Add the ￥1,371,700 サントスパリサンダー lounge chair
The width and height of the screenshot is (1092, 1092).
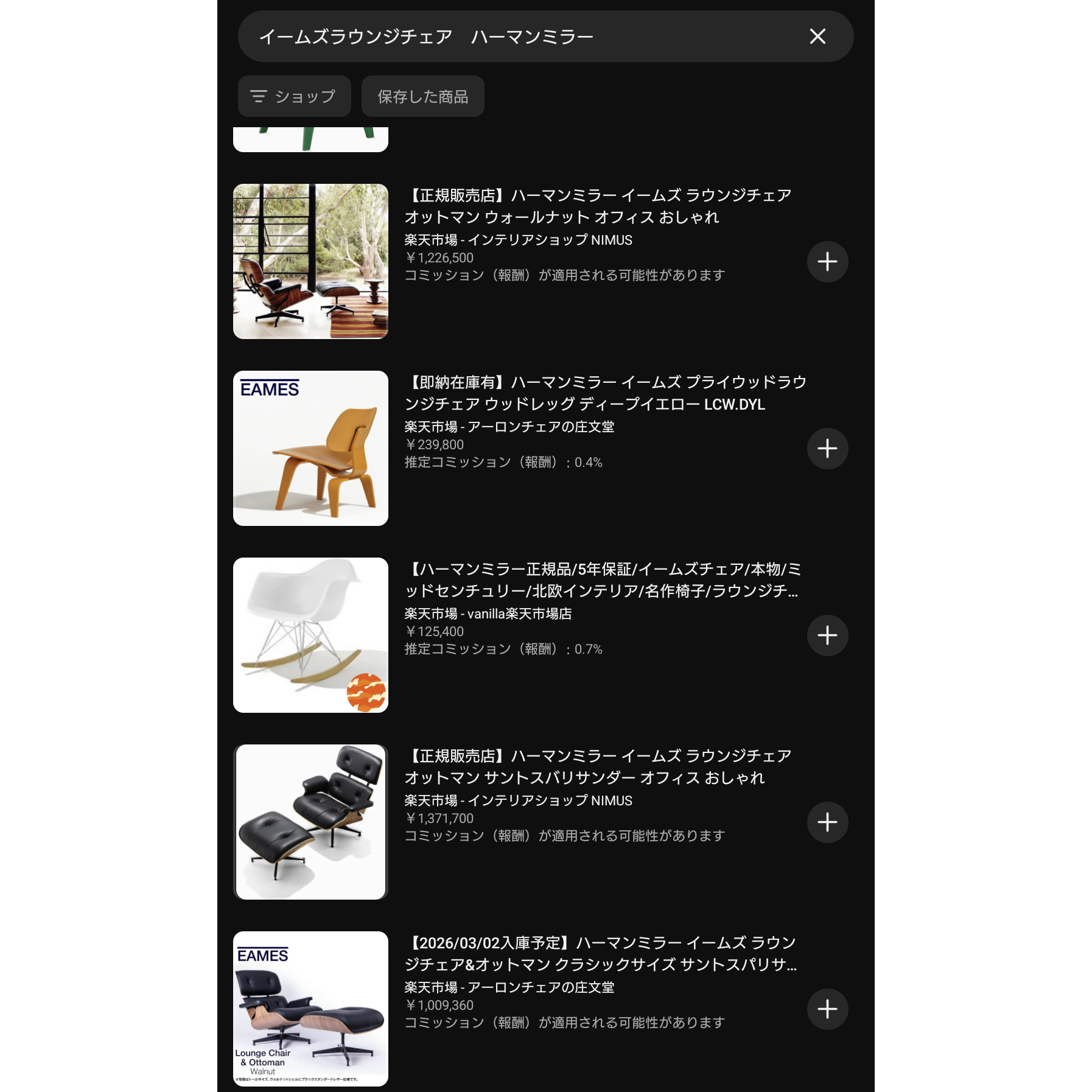click(827, 822)
